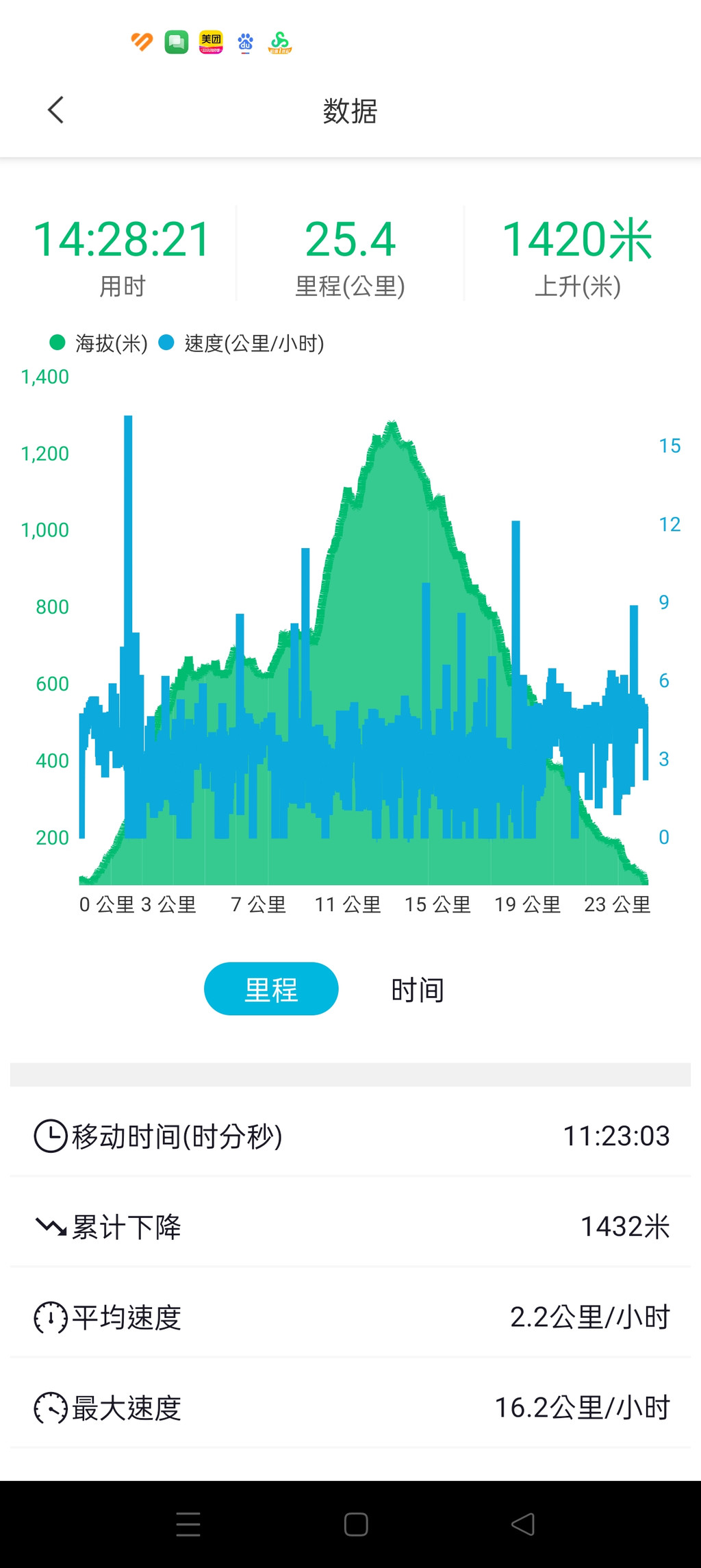Go back using the top arrow
This screenshot has width=701, height=1568.
pyautogui.click(x=55, y=110)
